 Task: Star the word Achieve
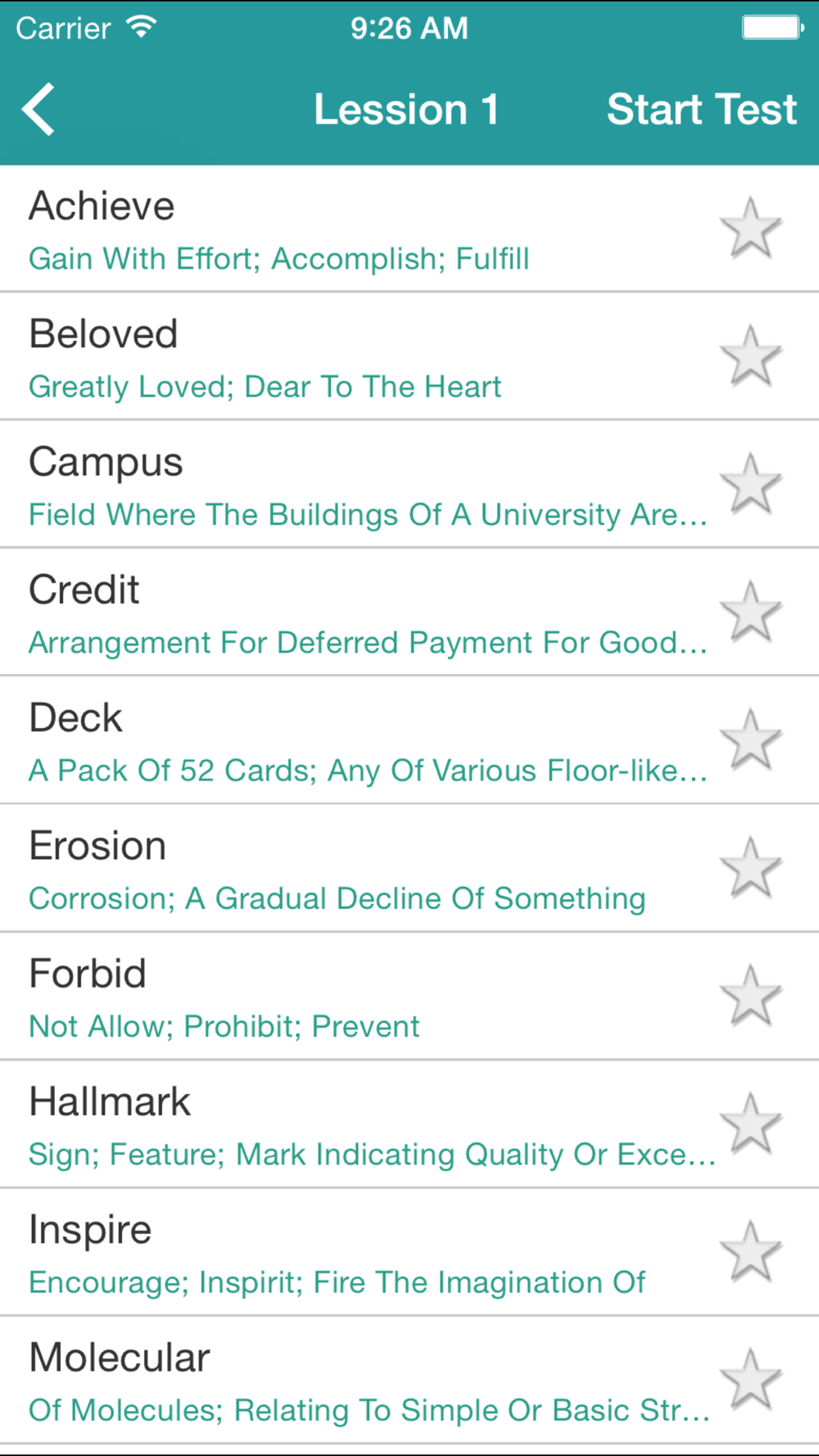[751, 228]
